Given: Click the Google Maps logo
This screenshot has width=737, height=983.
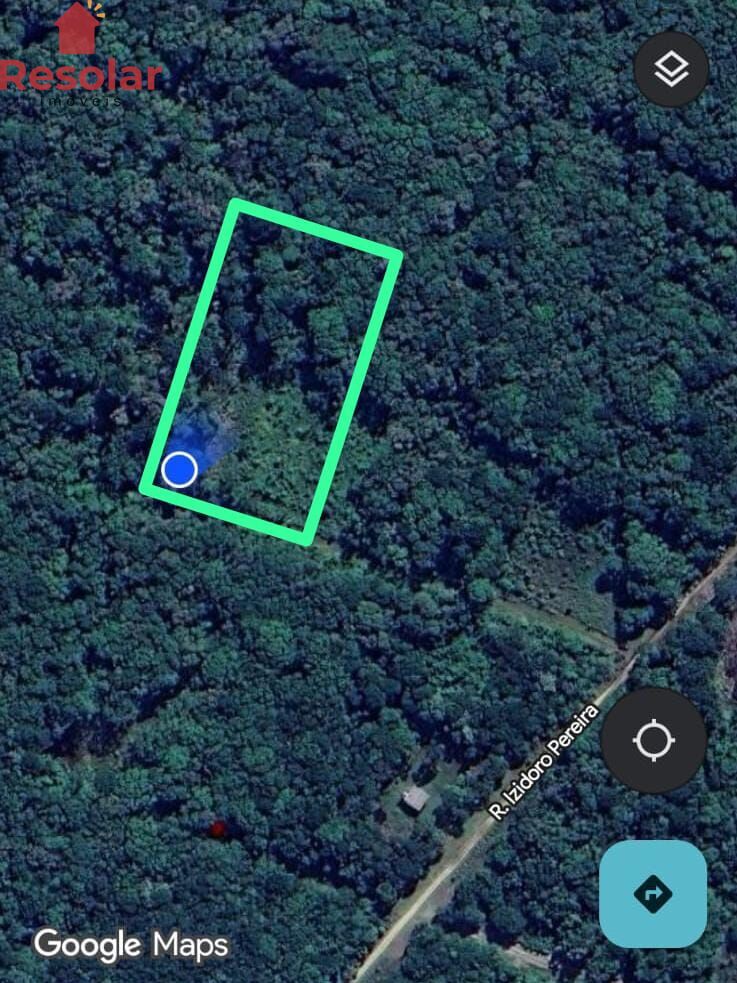Looking at the screenshot, I should tap(130, 943).
